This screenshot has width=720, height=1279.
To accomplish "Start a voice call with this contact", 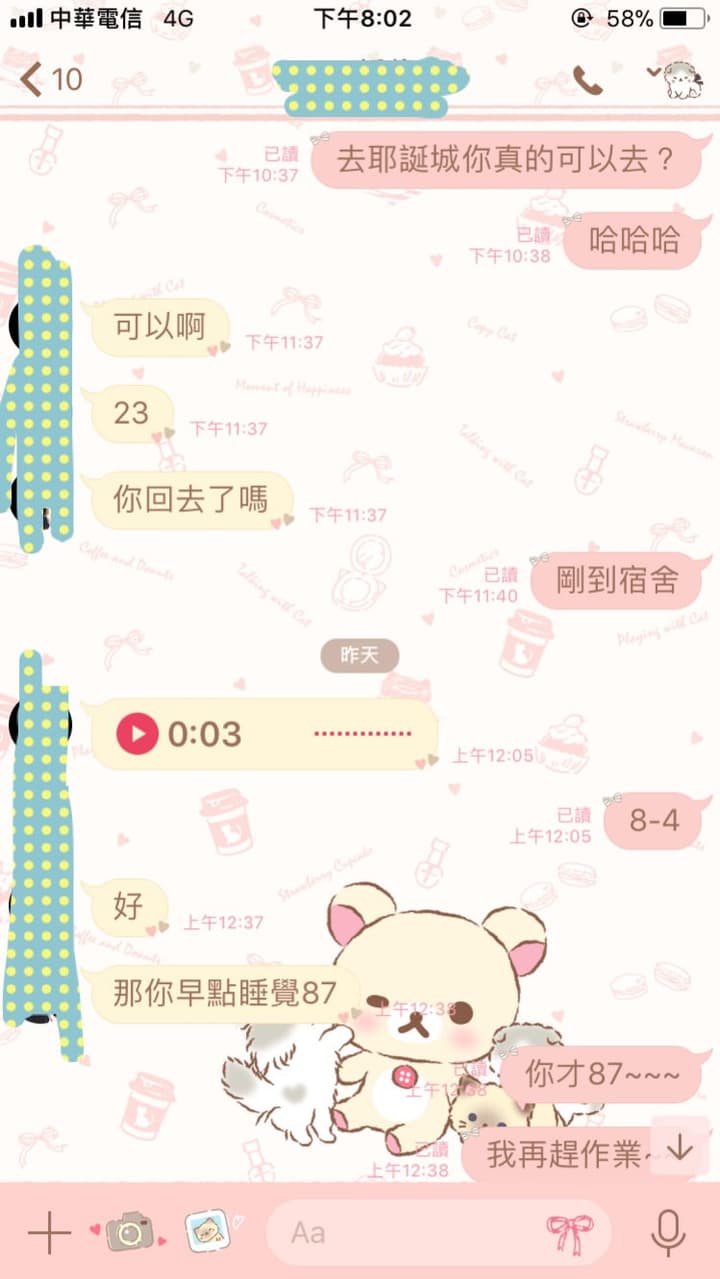I will pos(588,80).
